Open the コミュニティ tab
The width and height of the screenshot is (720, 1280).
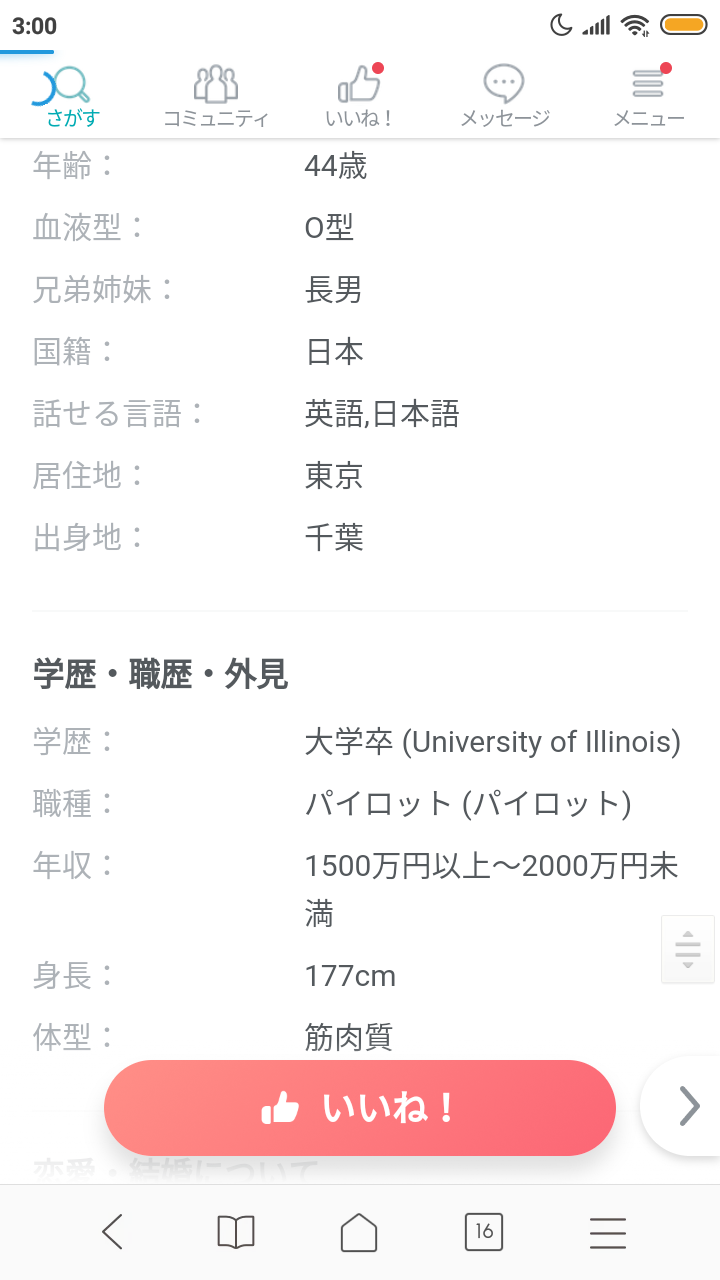(216, 97)
